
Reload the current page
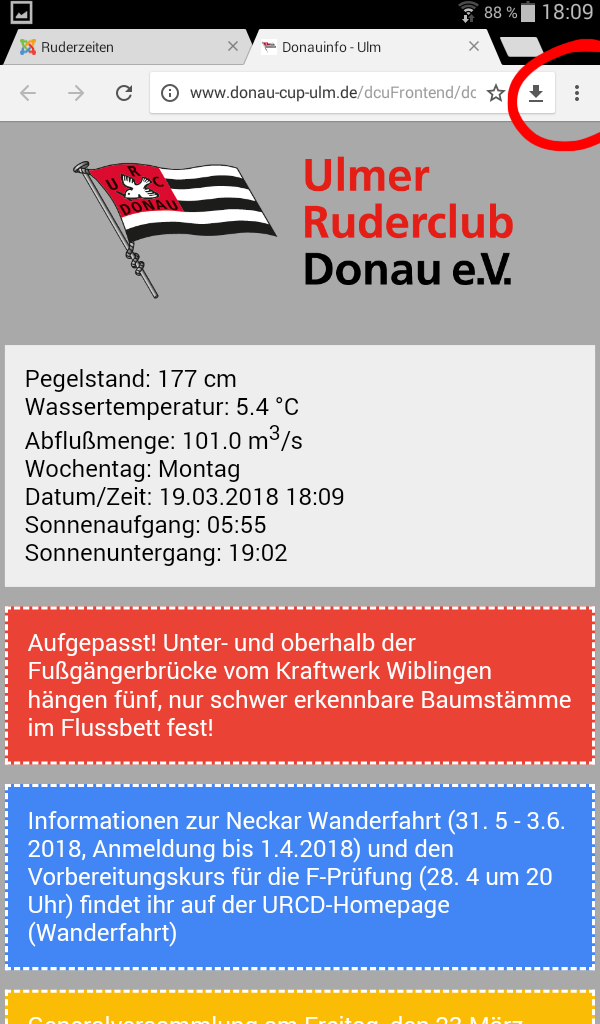click(x=124, y=93)
